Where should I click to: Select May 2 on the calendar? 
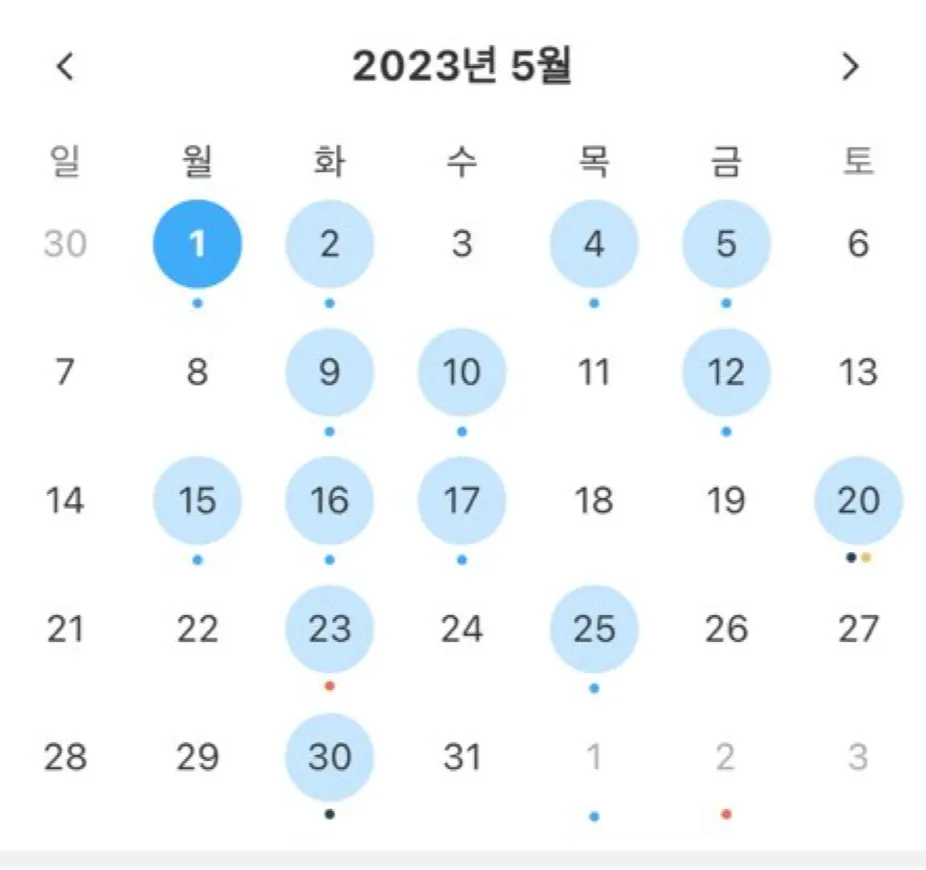329,244
